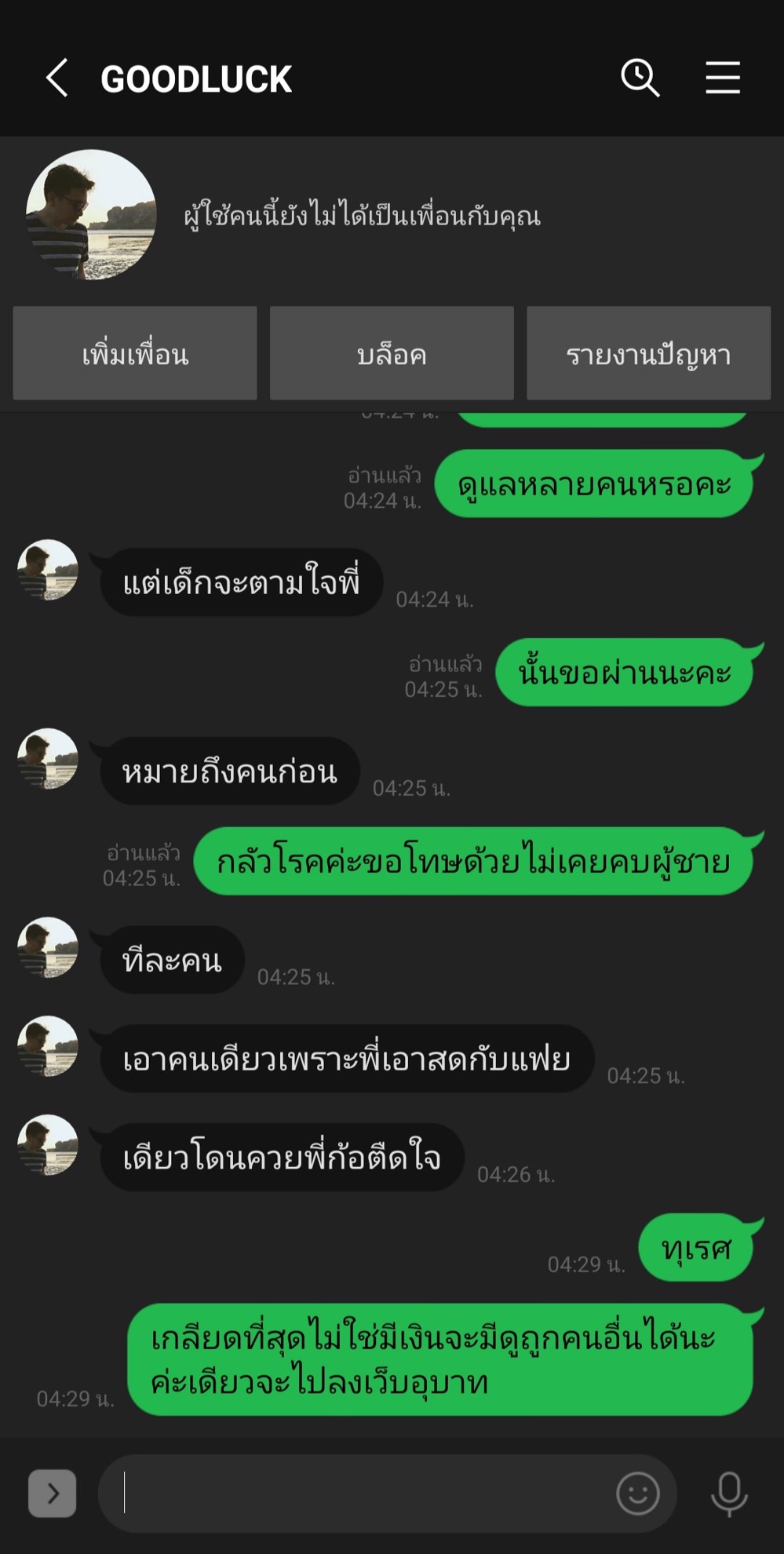Tap the microphone to record voice
Image resolution: width=784 pixels, height=1554 pixels.
pos(728,1493)
